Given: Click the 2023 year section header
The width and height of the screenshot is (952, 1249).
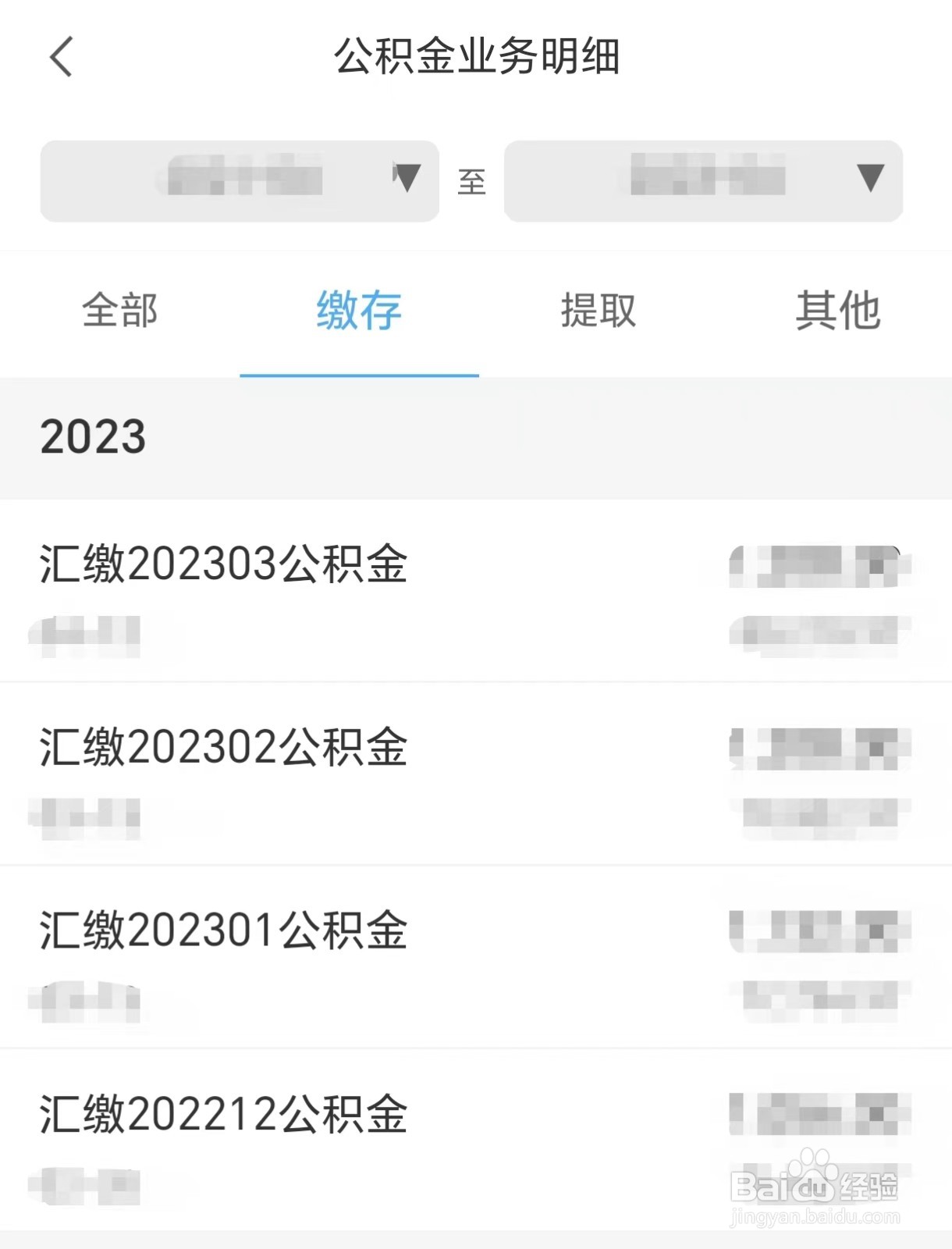Looking at the screenshot, I should [94, 436].
